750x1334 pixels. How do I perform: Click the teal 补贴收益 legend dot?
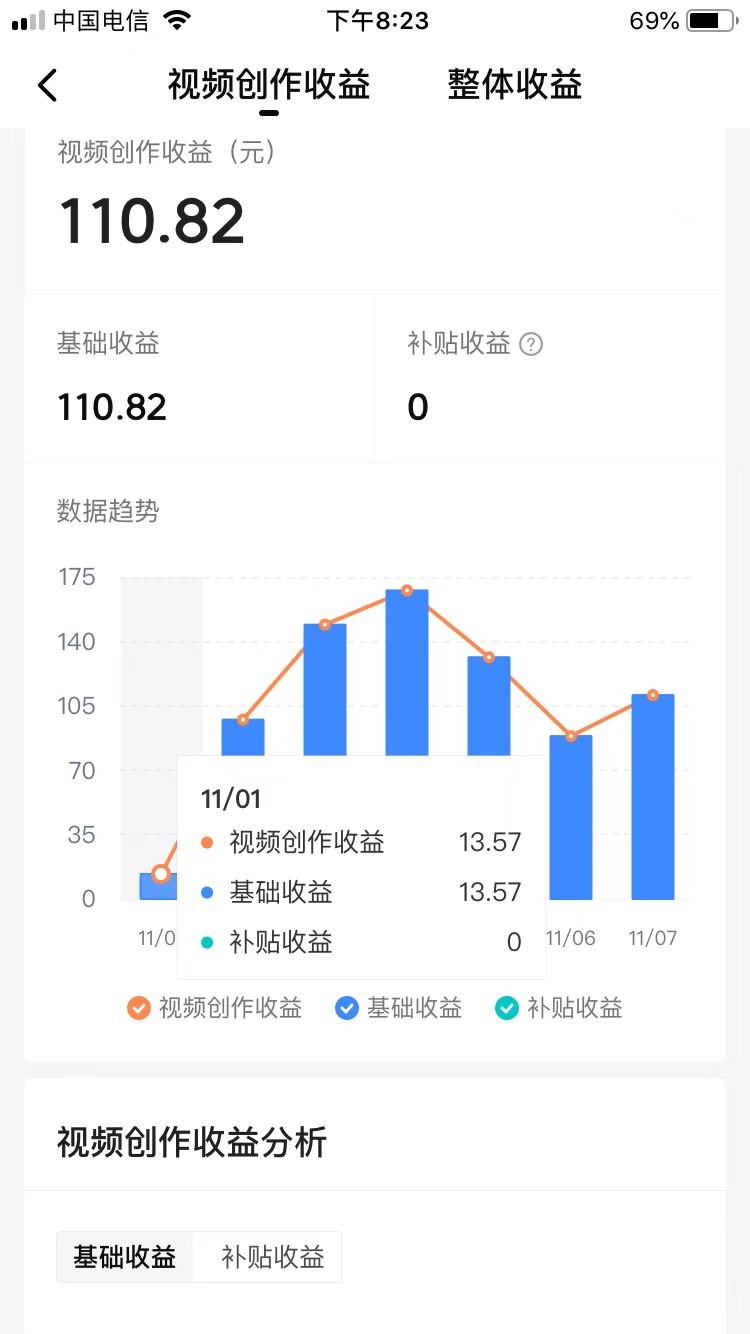[x=507, y=1008]
